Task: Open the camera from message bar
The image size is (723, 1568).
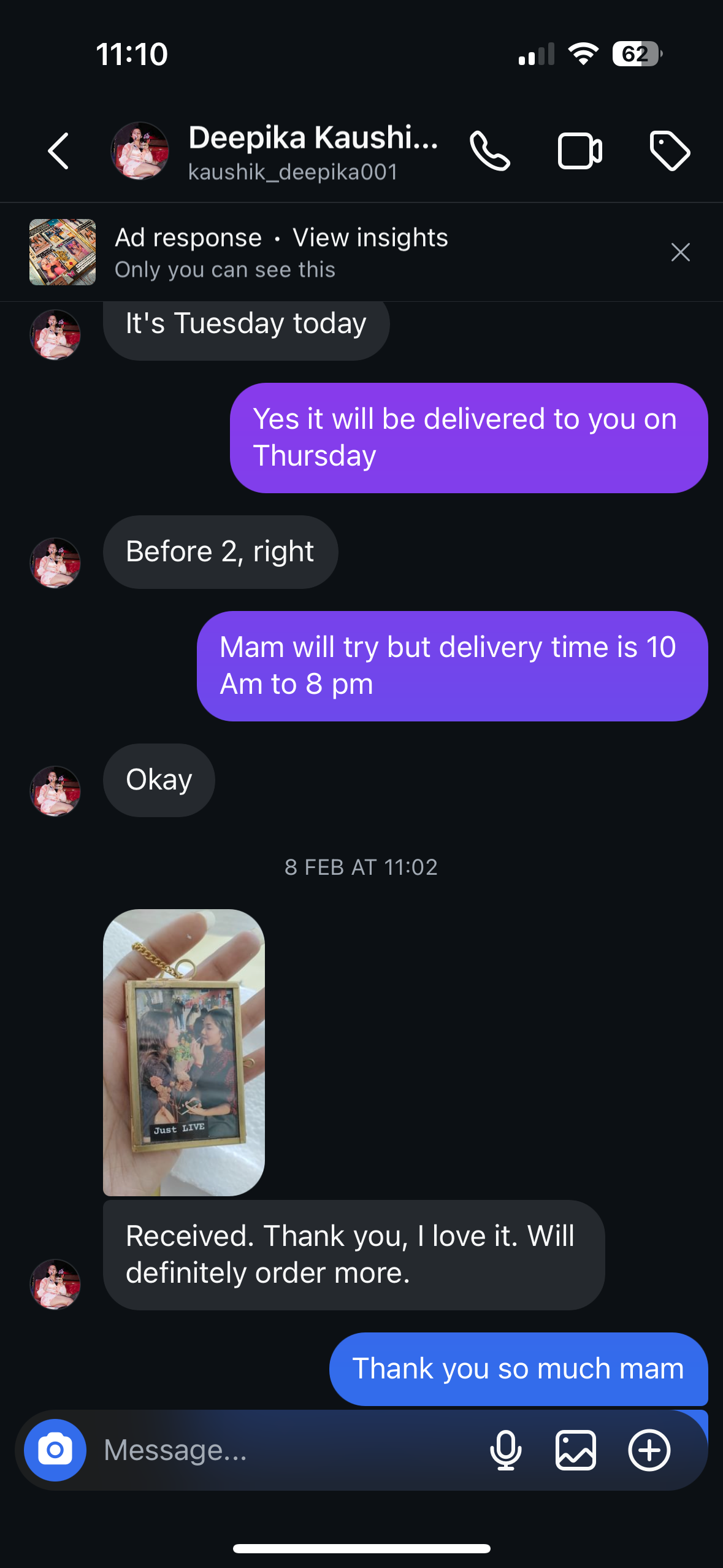Action: 55,1450
